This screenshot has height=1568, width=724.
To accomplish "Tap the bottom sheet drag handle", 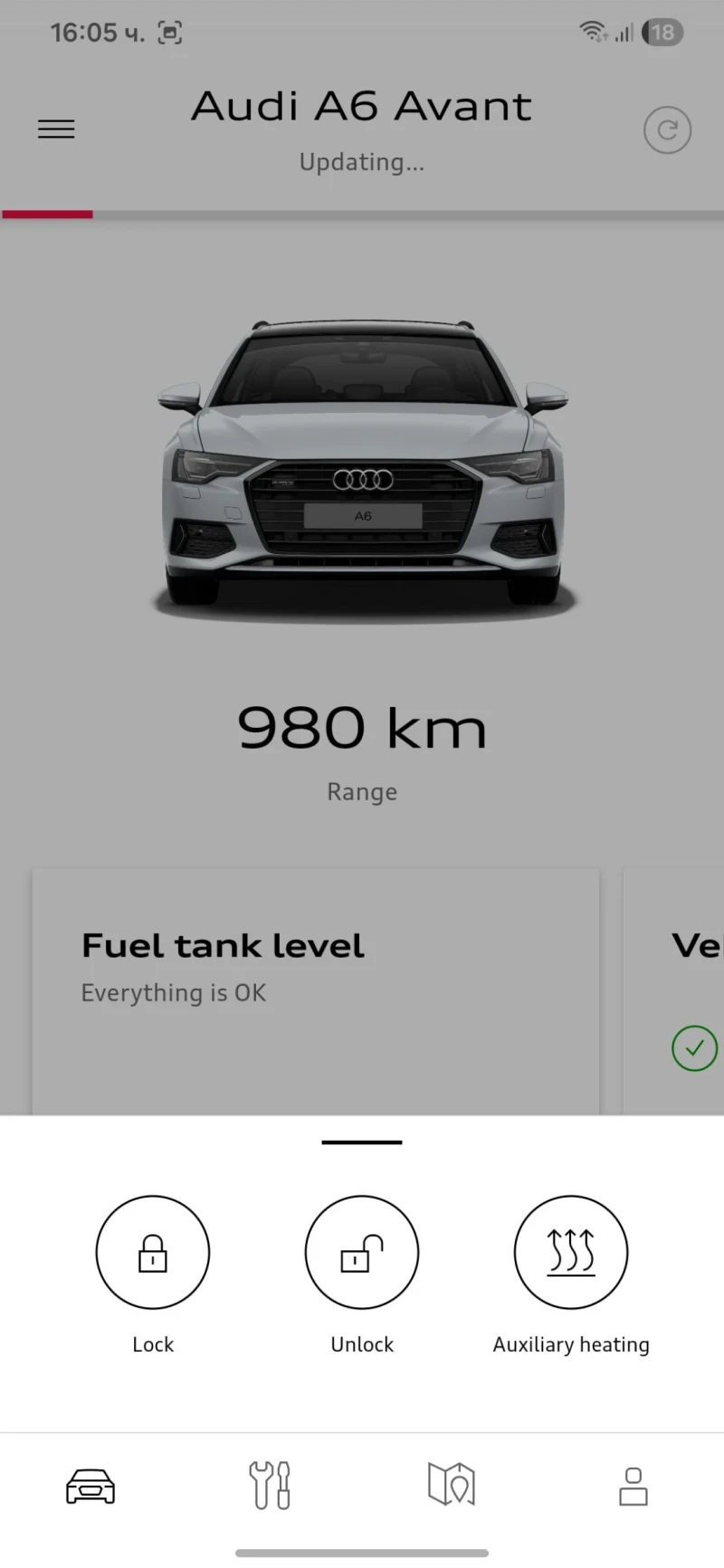I will (x=361, y=1143).
